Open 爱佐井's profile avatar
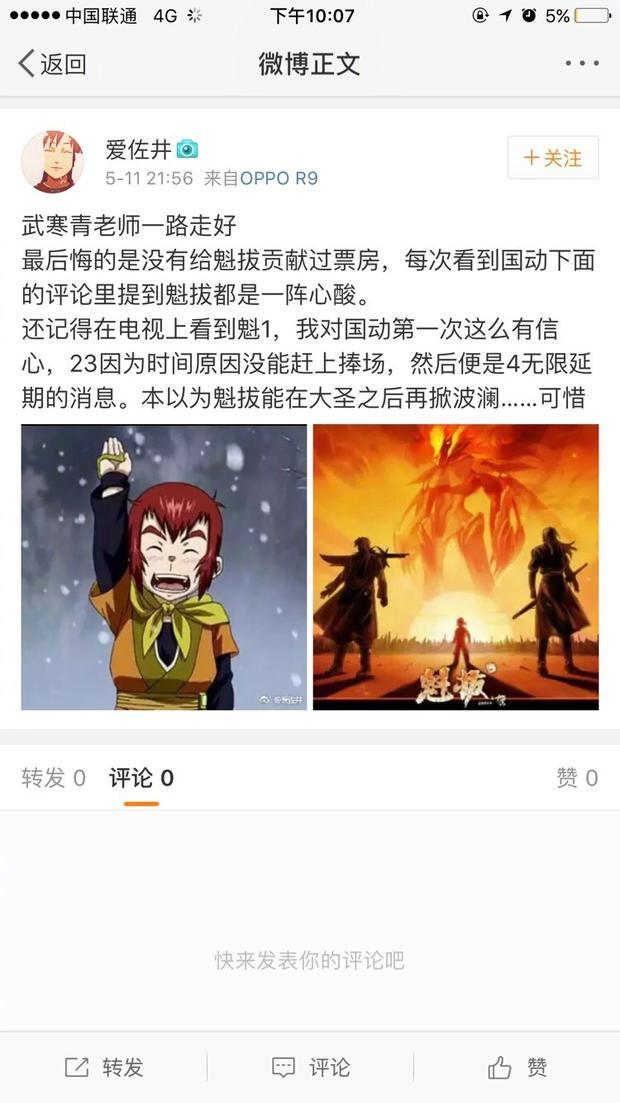This screenshot has width=620, height=1103. (52, 161)
